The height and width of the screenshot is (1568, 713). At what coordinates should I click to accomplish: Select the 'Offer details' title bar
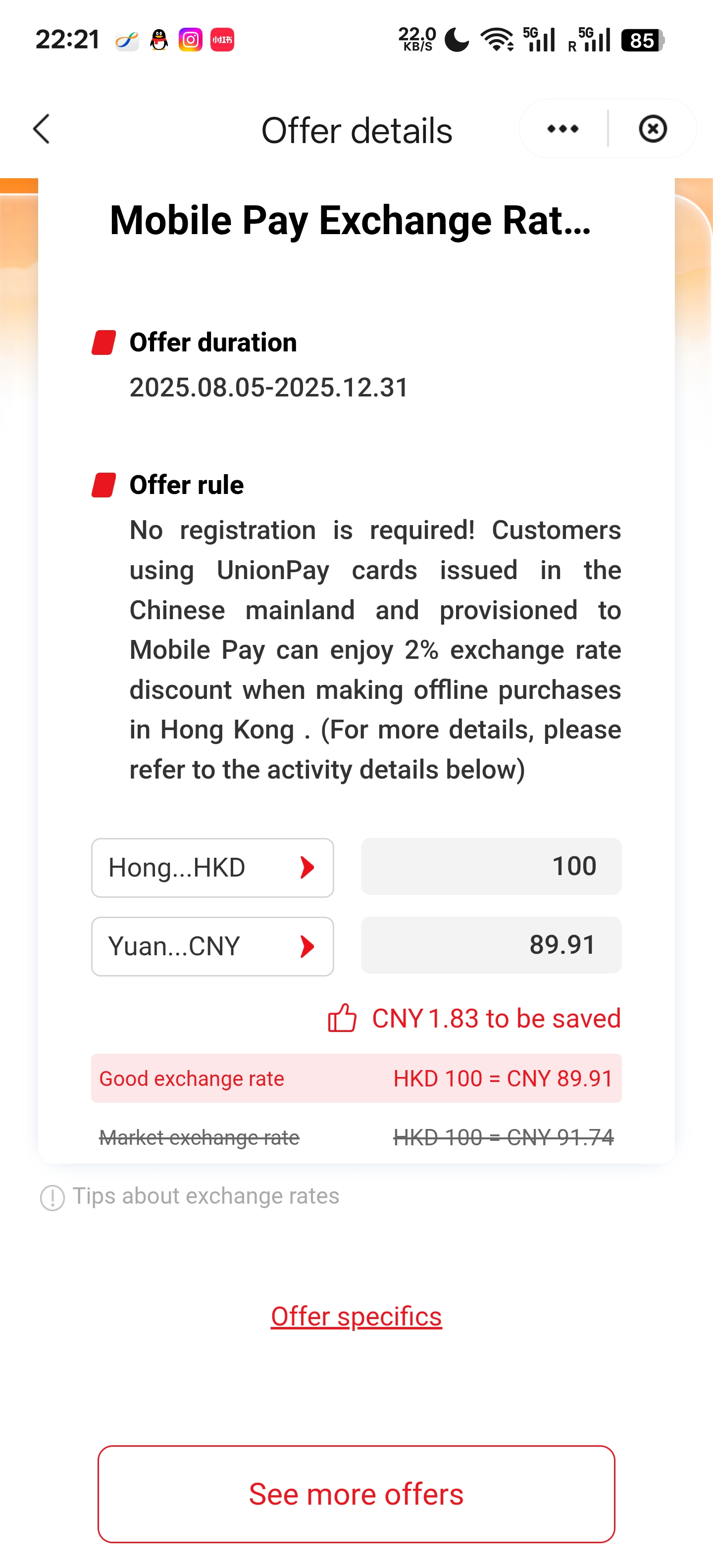tap(356, 129)
